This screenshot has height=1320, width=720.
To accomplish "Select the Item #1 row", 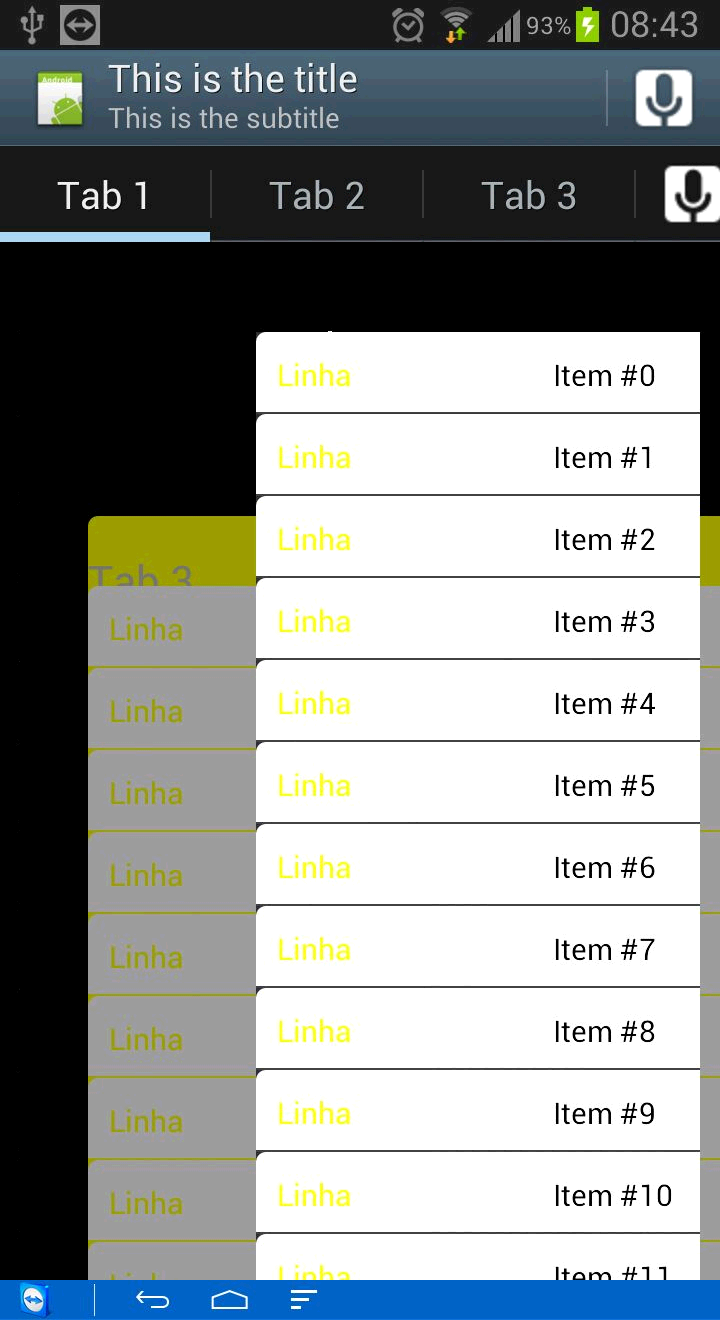I will (x=478, y=458).
